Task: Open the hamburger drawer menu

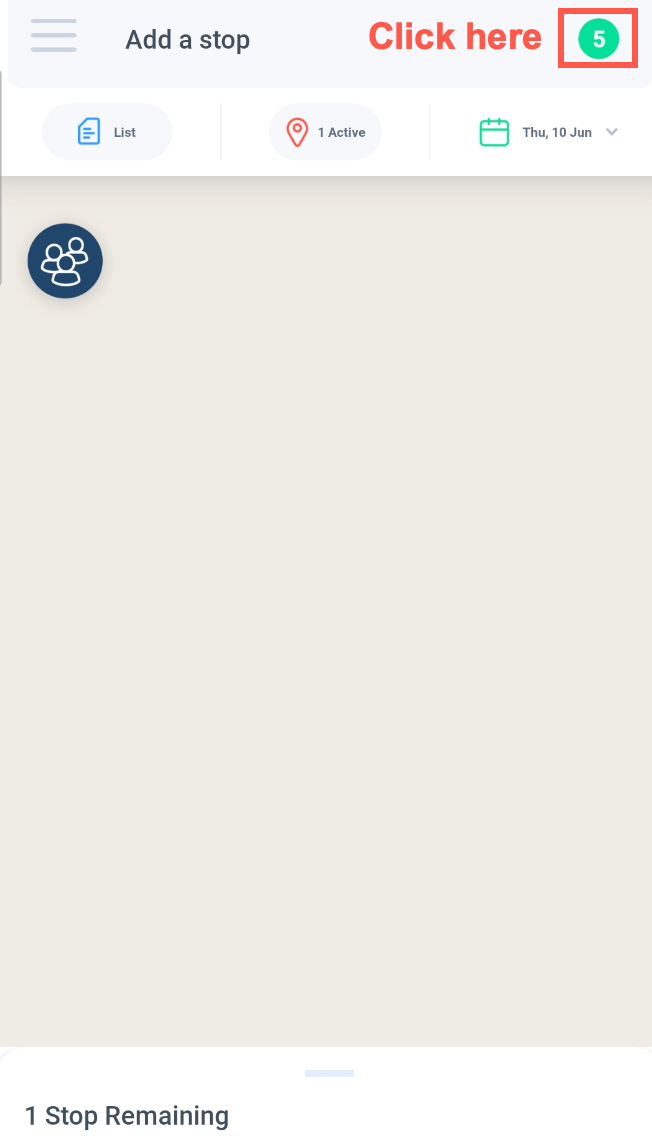Action: coord(53,36)
